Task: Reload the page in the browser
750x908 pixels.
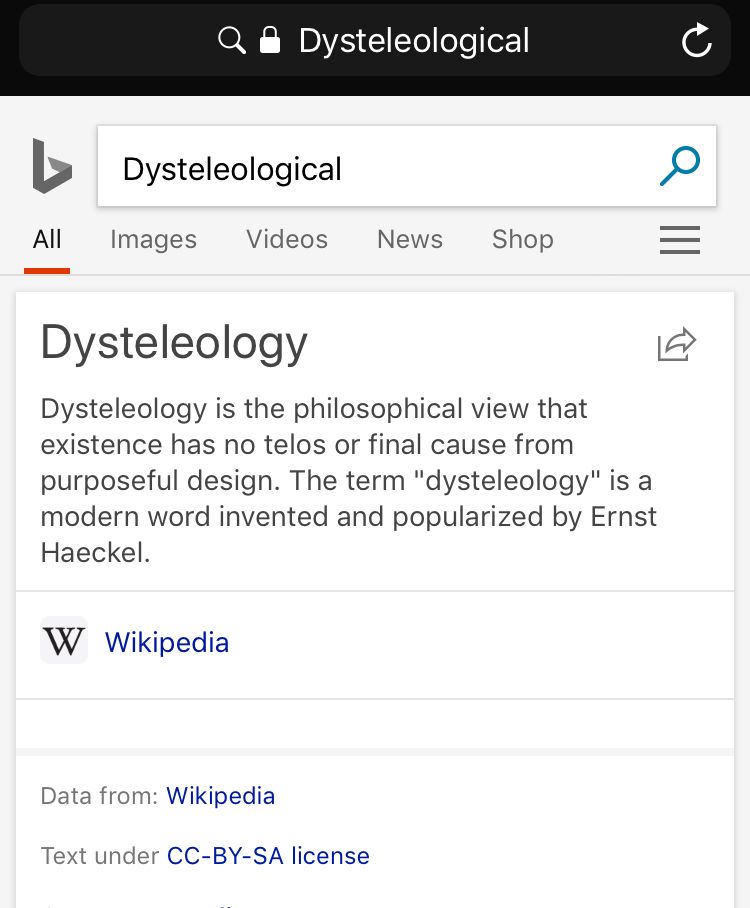Action: [696, 41]
